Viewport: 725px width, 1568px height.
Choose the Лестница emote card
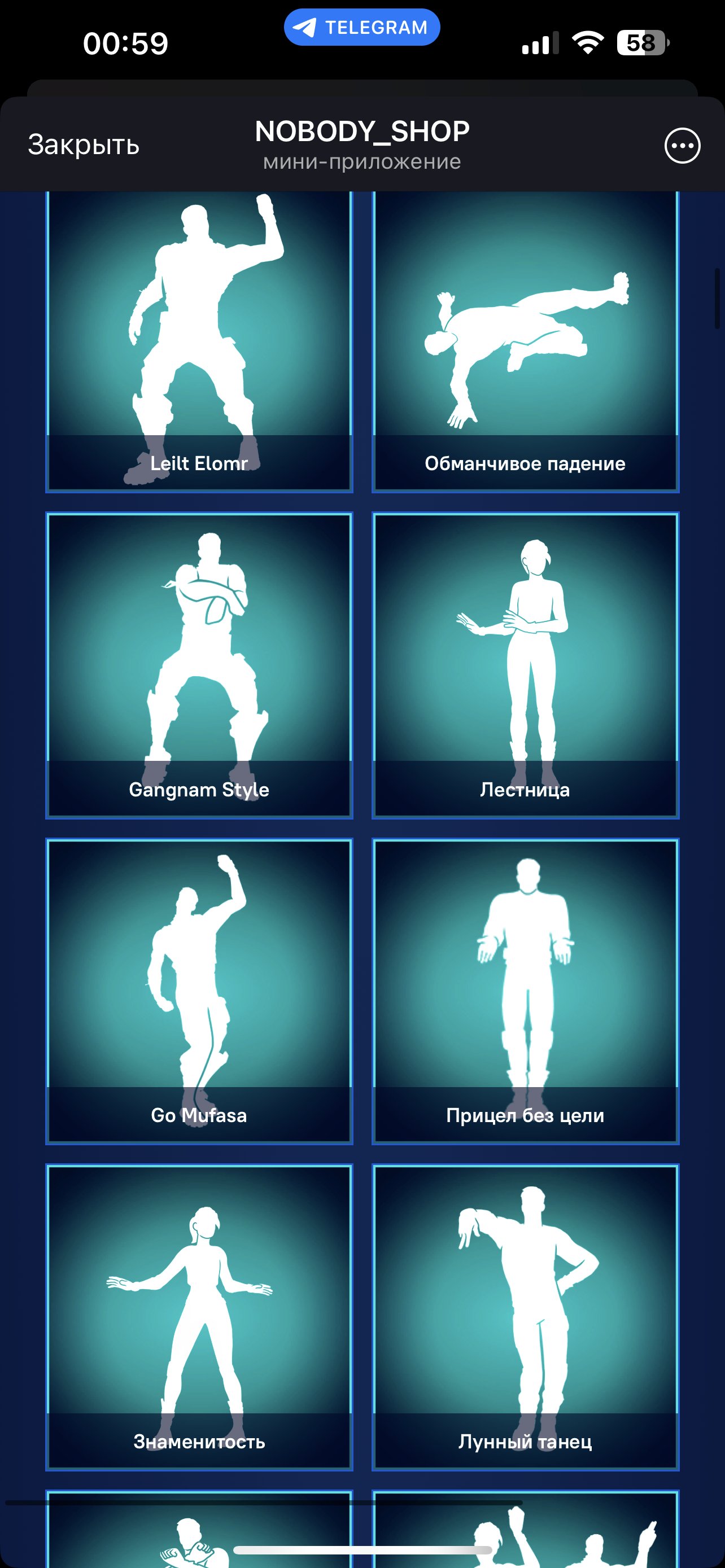point(525,665)
